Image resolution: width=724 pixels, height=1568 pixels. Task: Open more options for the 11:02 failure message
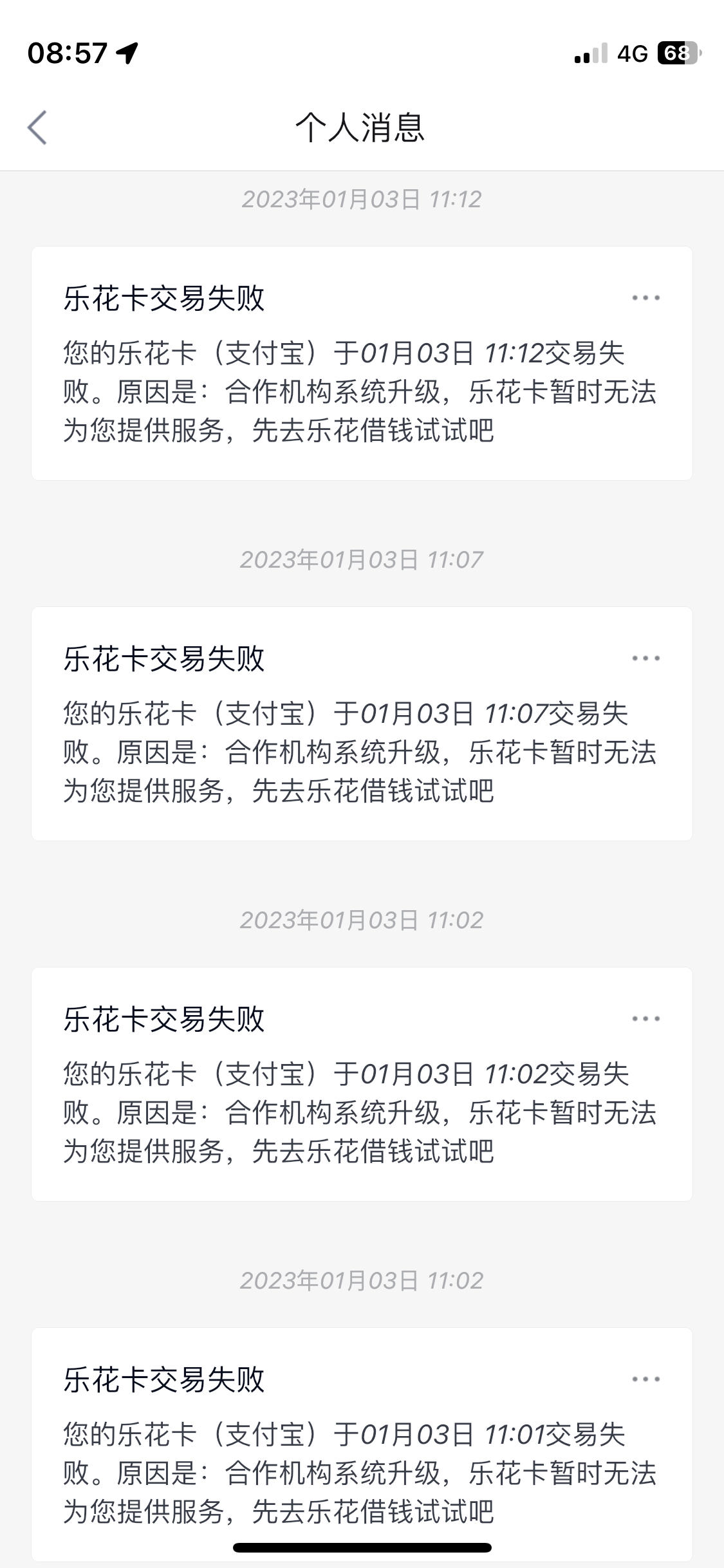coord(645,1019)
